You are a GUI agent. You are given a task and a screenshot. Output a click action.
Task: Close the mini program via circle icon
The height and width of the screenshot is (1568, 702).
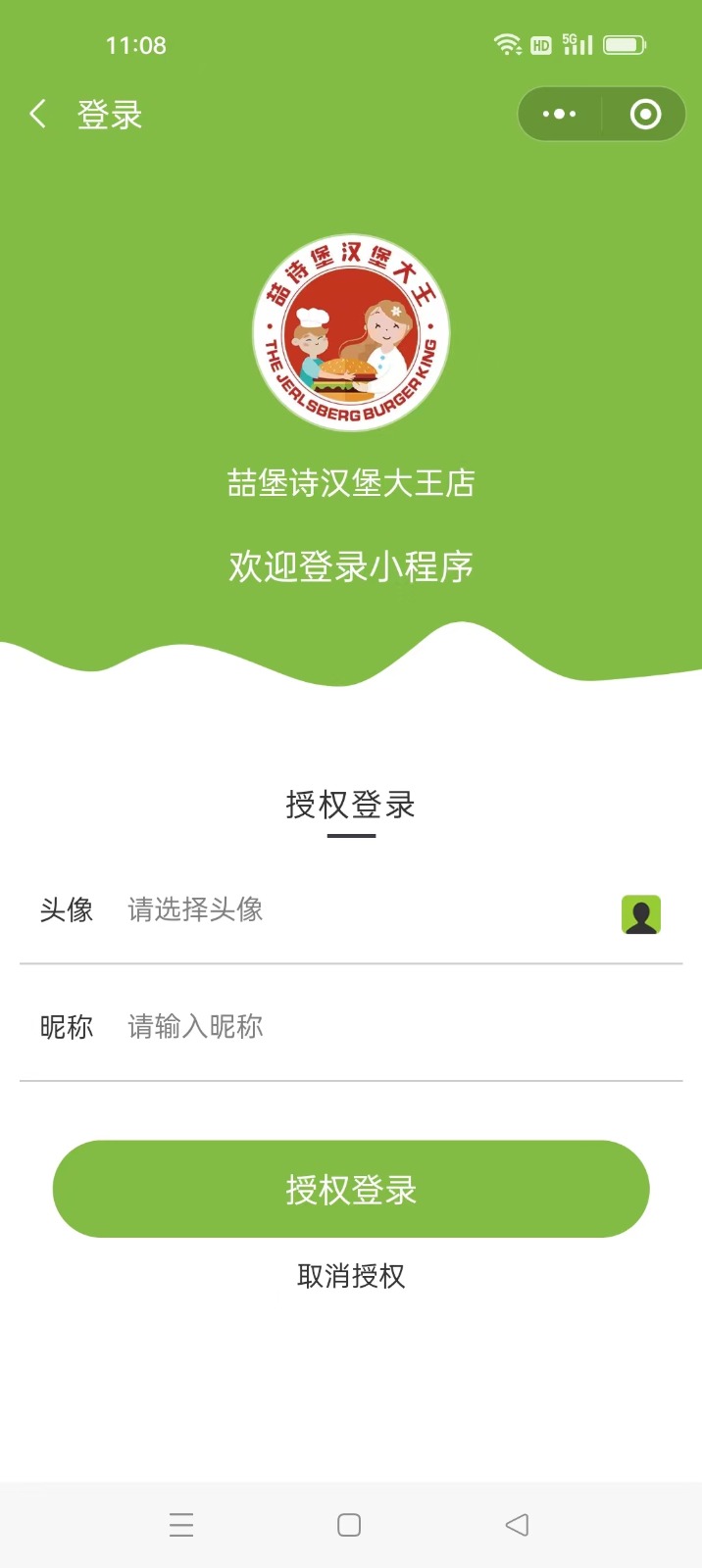[x=645, y=115]
